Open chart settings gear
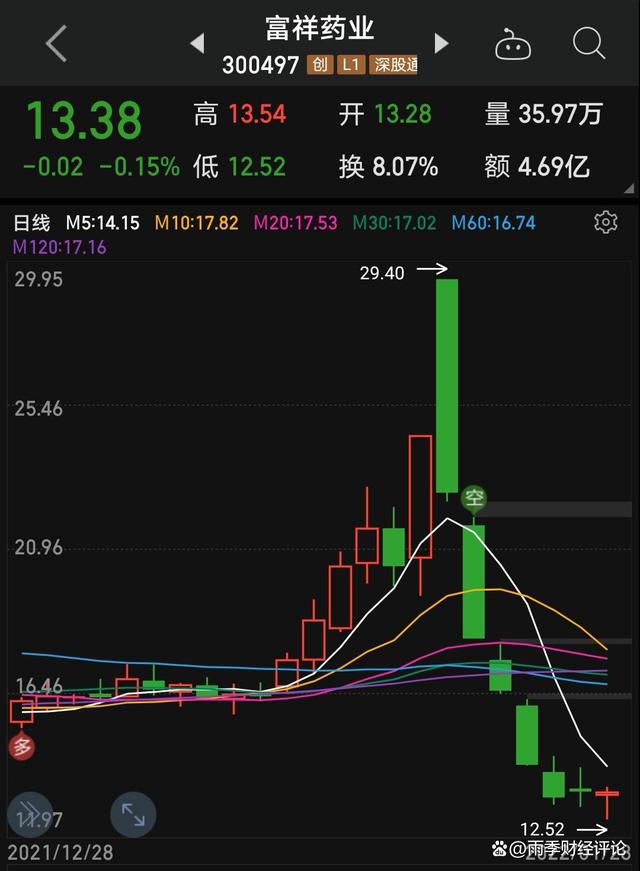The image size is (640, 871). click(x=605, y=222)
